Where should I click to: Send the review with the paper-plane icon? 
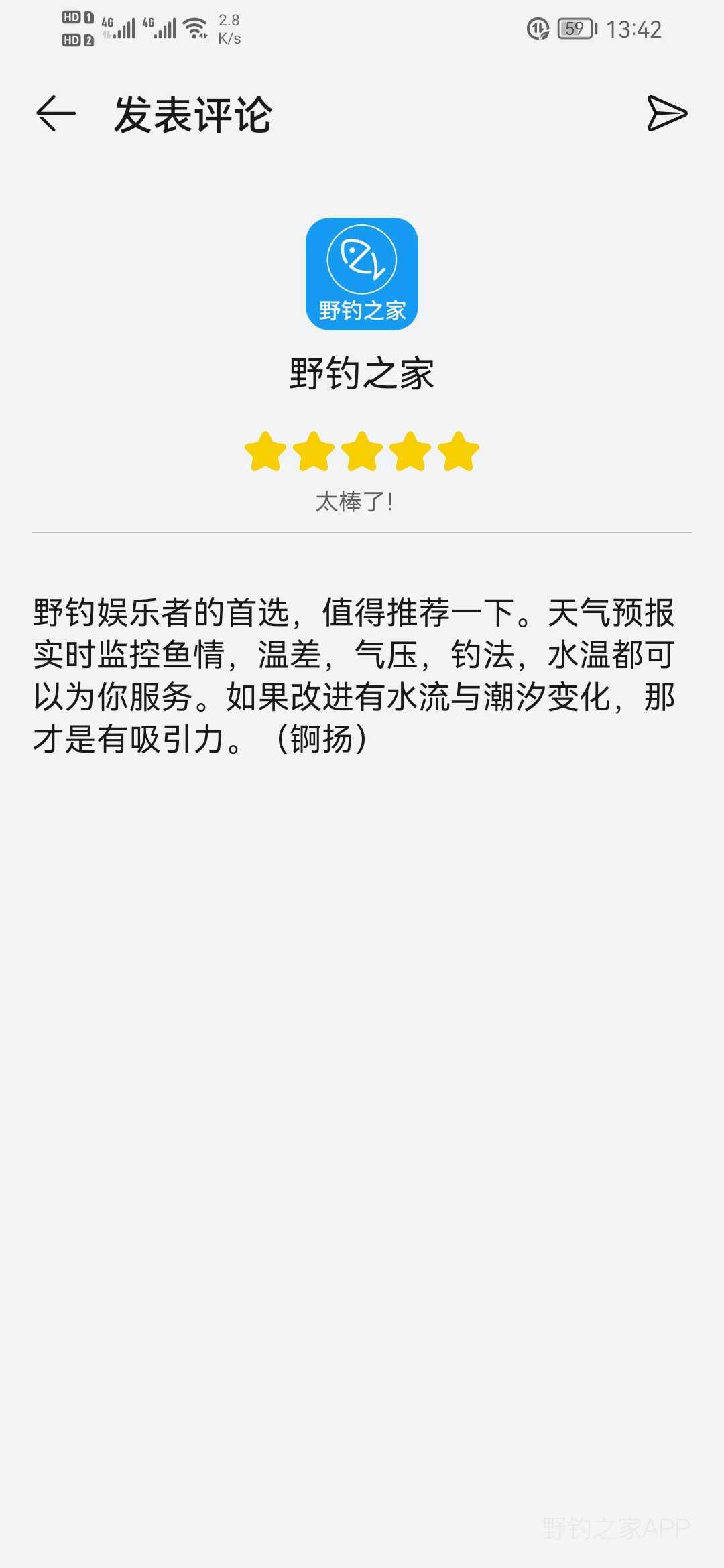tap(666, 113)
